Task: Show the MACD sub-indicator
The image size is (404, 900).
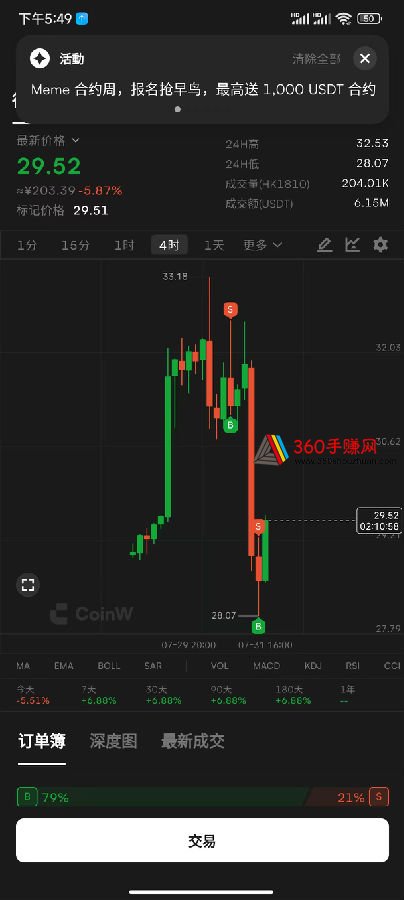Action: click(x=267, y=666)
